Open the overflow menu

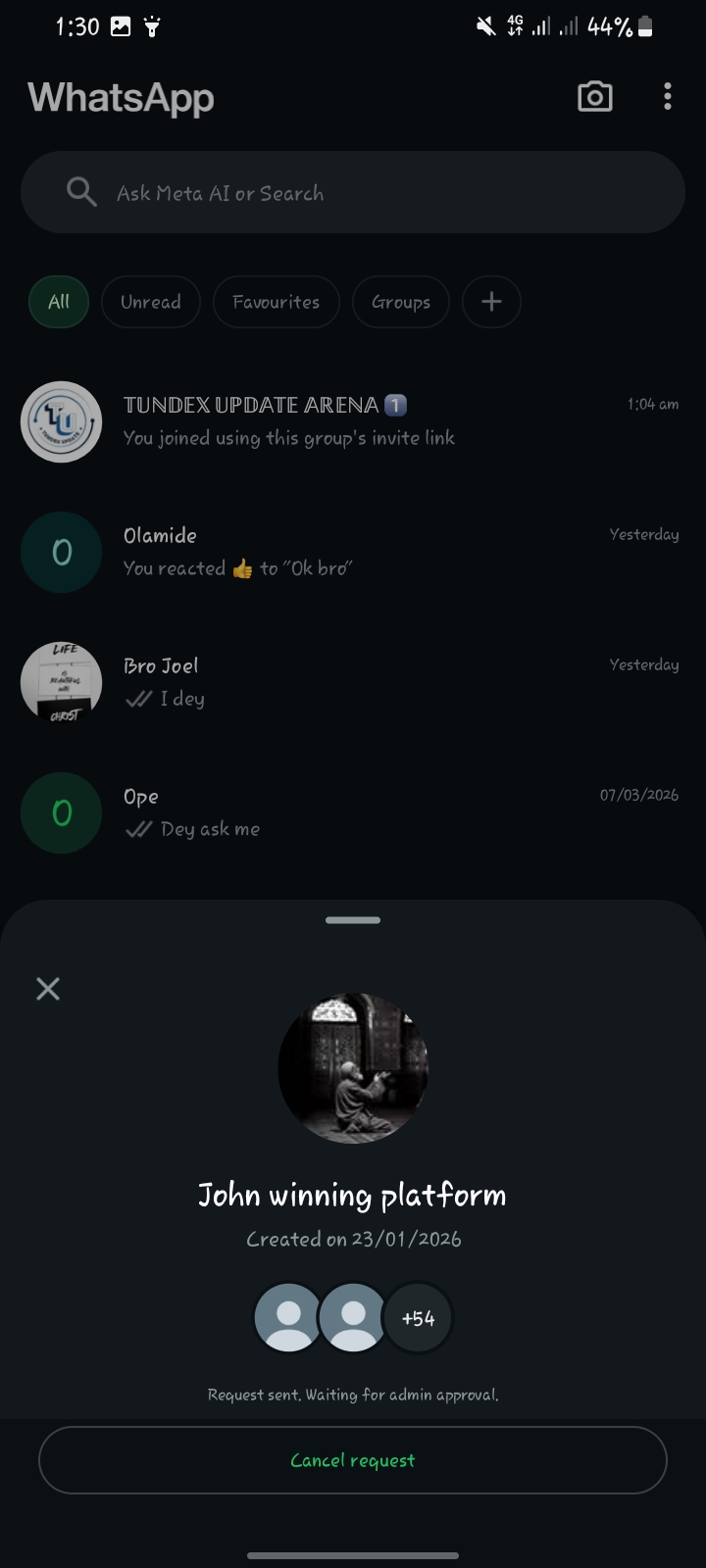pyautogui.click(x=668, y=97)
